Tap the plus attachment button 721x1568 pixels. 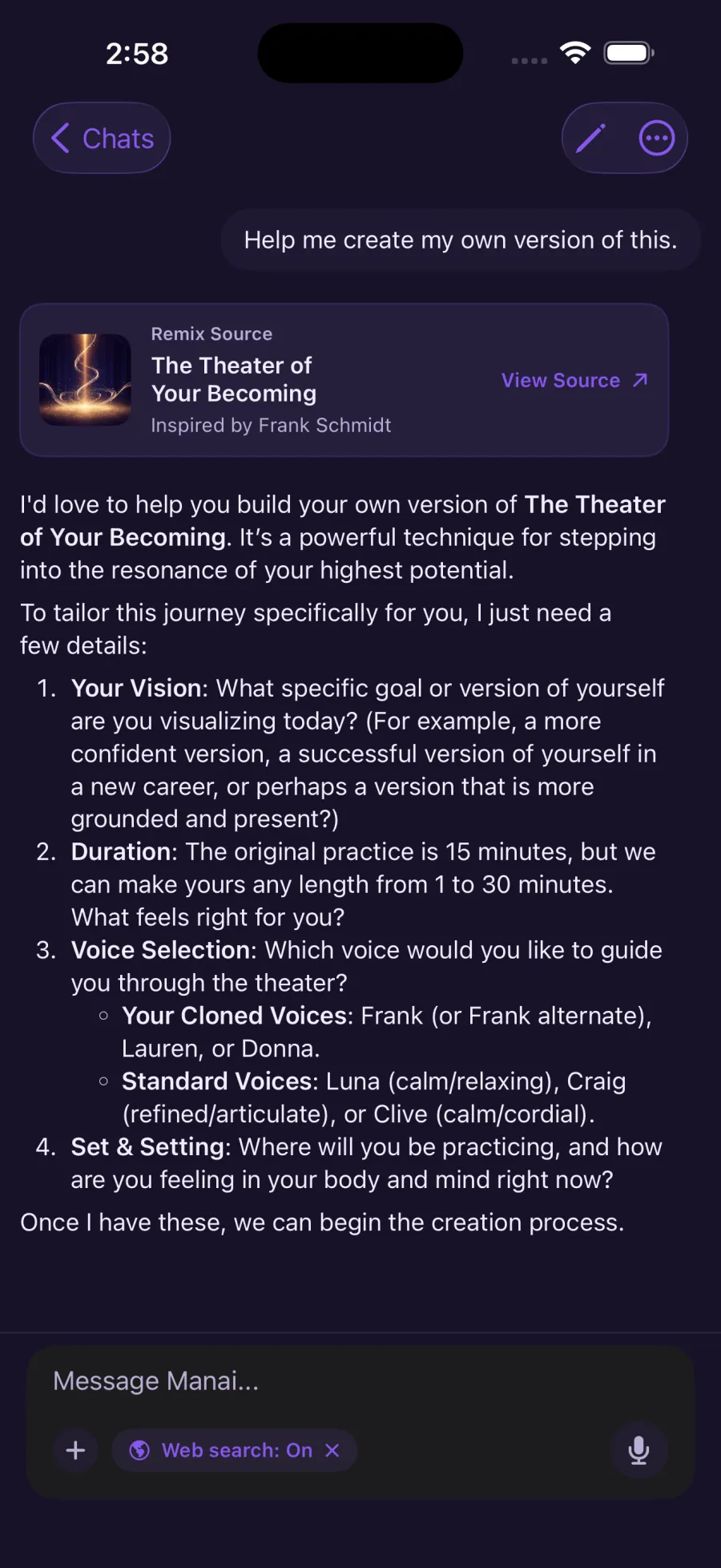coord(76,1450)
